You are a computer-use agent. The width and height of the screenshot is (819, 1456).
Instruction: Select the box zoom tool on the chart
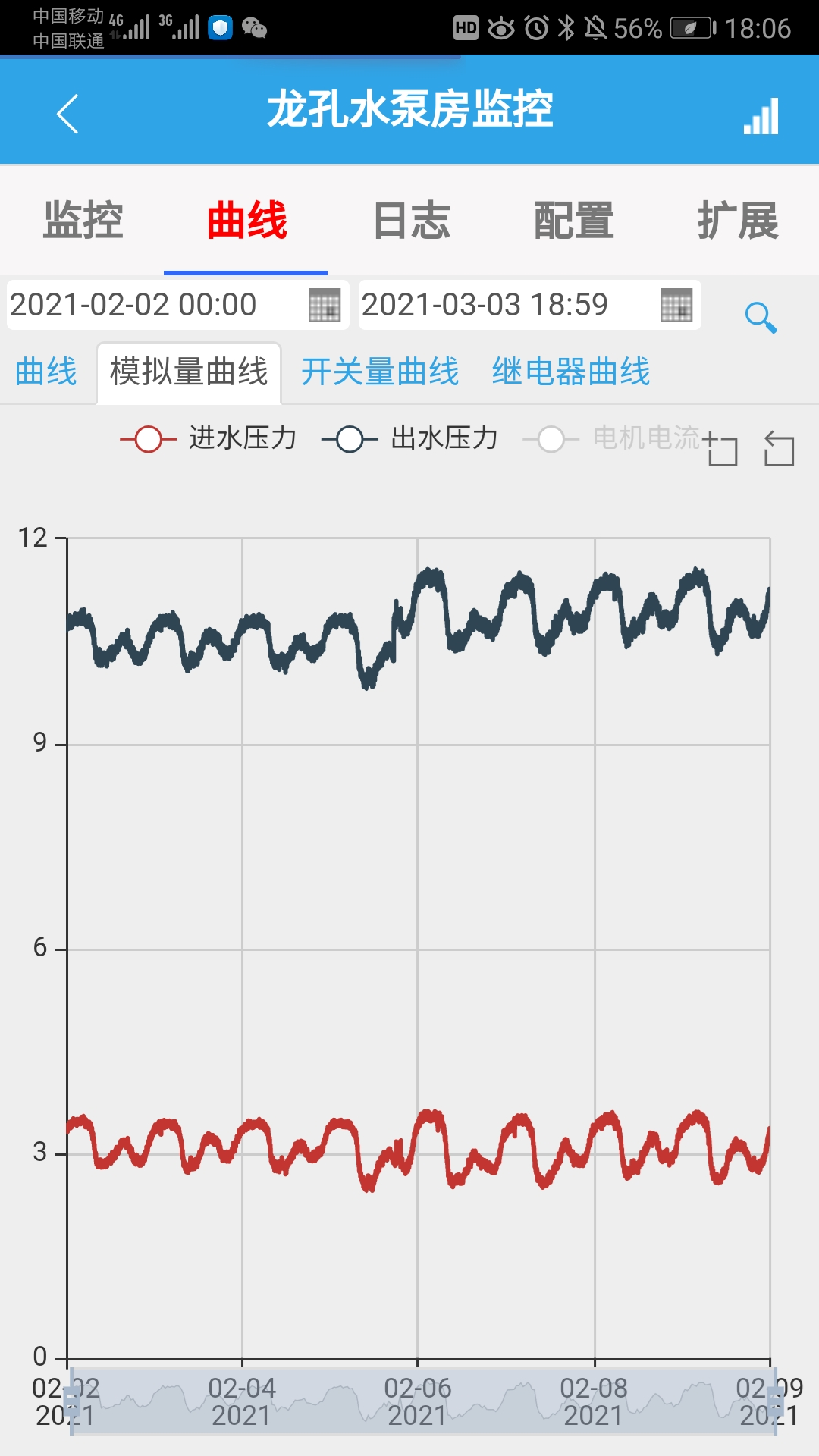[722, 450]
